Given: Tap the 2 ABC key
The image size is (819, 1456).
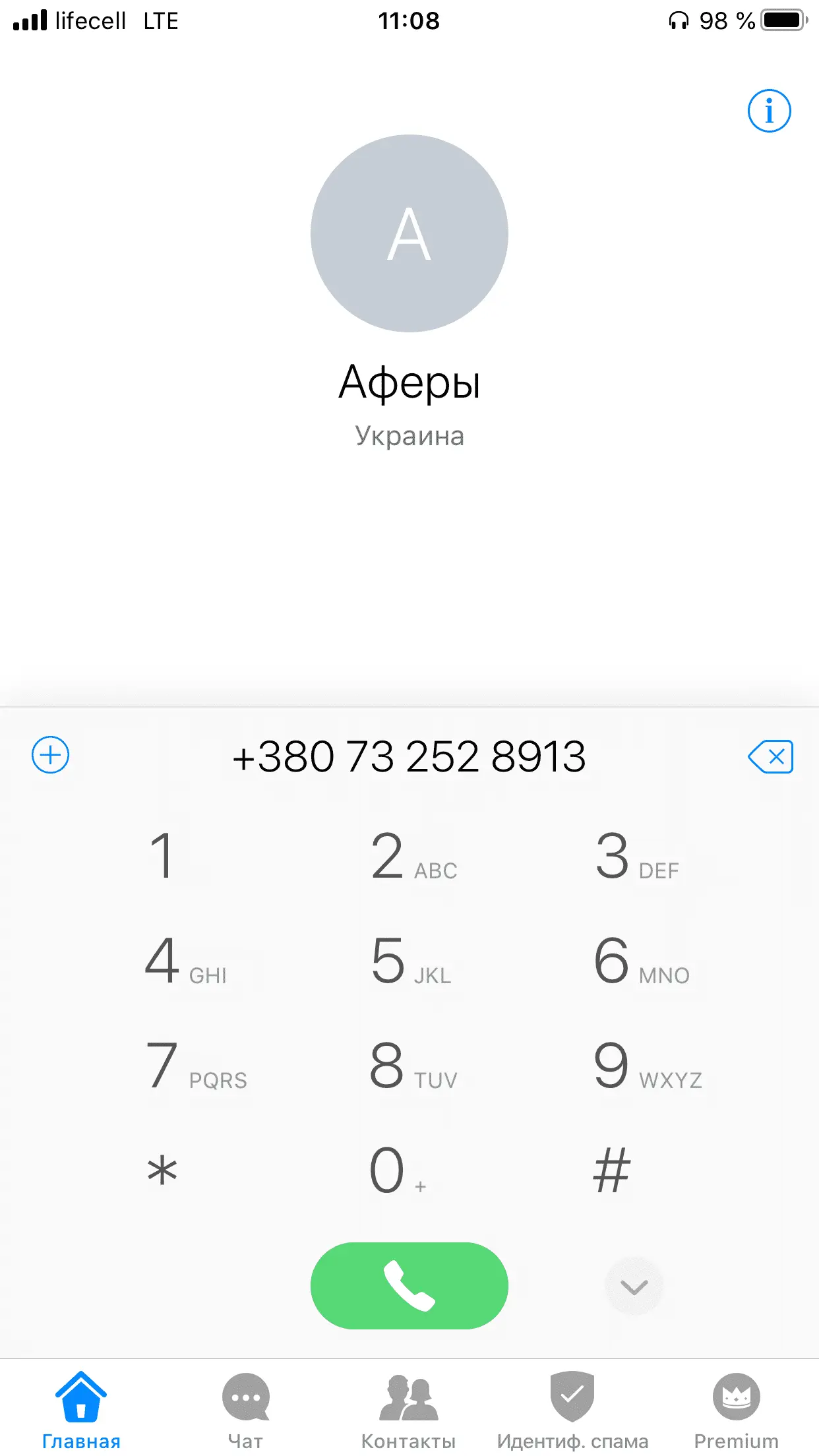Looking at the screenshot, I should tap(409, 857).
